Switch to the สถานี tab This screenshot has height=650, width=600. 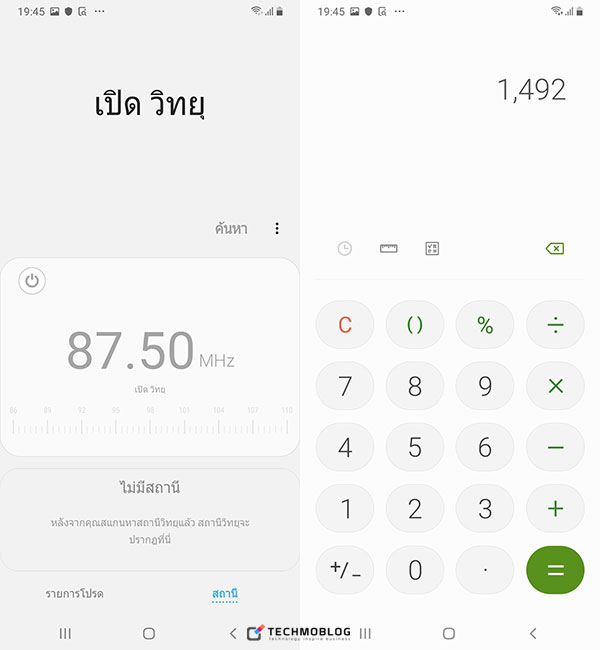coord(225,594)
